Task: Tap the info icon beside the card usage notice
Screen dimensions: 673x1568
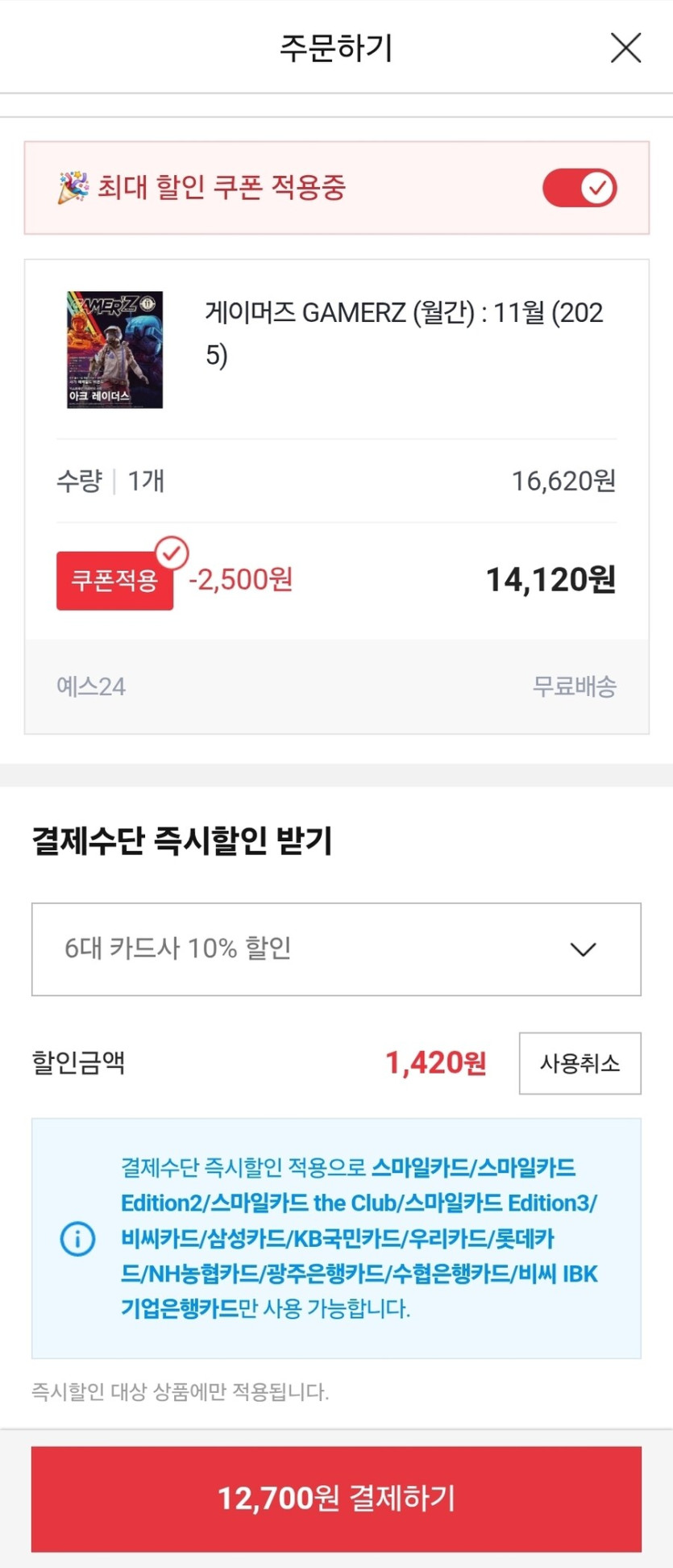Action: coord(77,1240)
